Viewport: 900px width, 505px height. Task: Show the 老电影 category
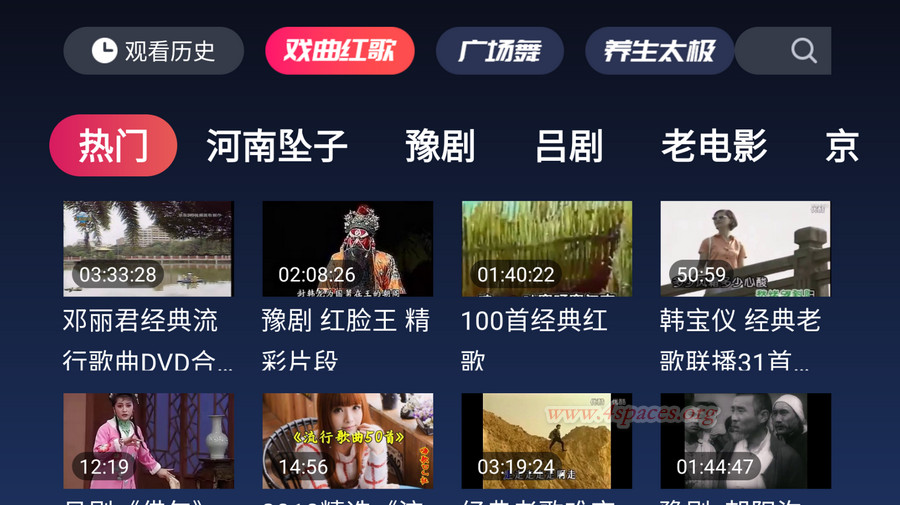pos(713,146)
